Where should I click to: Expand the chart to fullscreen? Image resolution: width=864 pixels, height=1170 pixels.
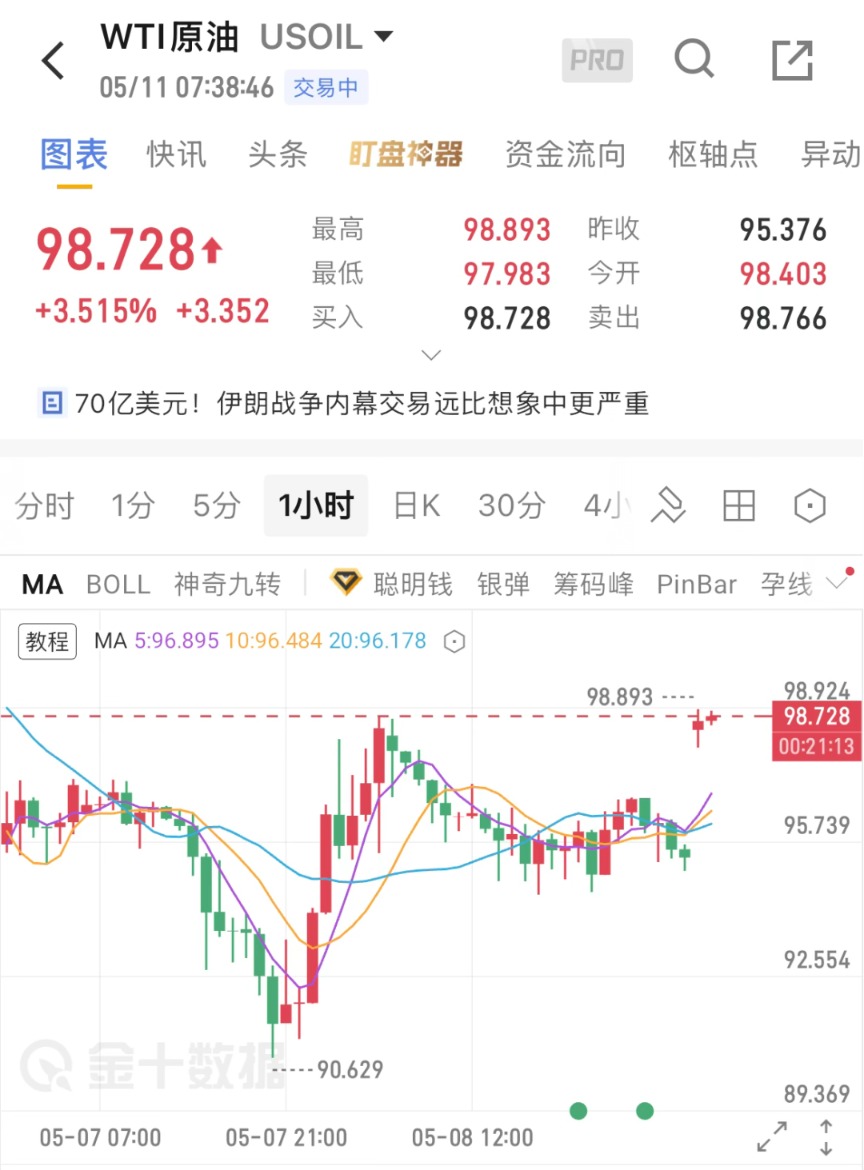(771, 1136)
